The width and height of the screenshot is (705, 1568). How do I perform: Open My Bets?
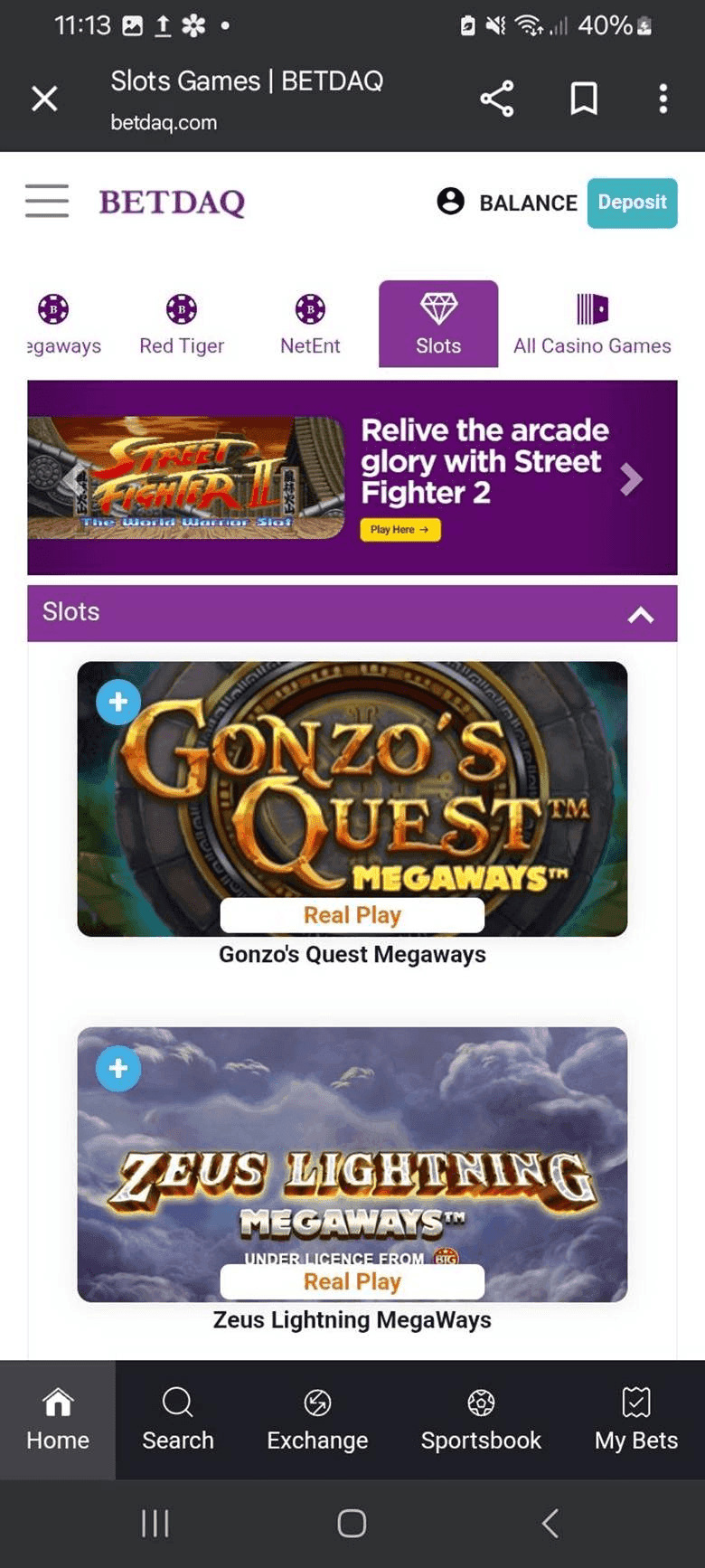pos(635,1420)
